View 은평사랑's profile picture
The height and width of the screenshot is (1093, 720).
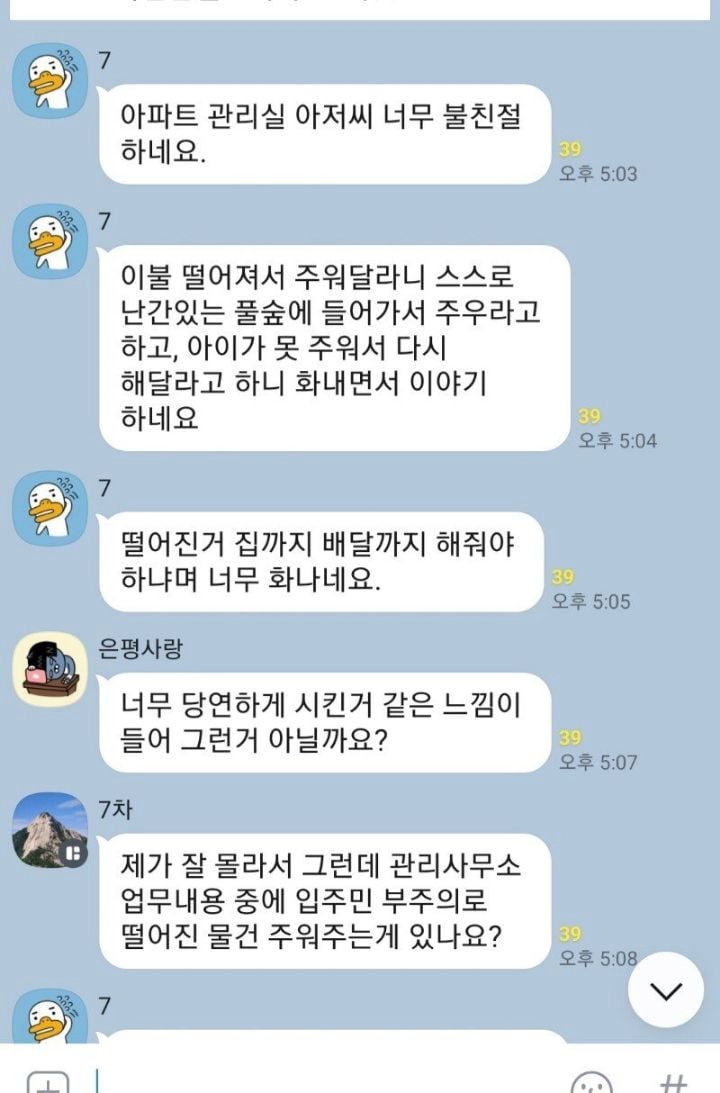(49, 669)
